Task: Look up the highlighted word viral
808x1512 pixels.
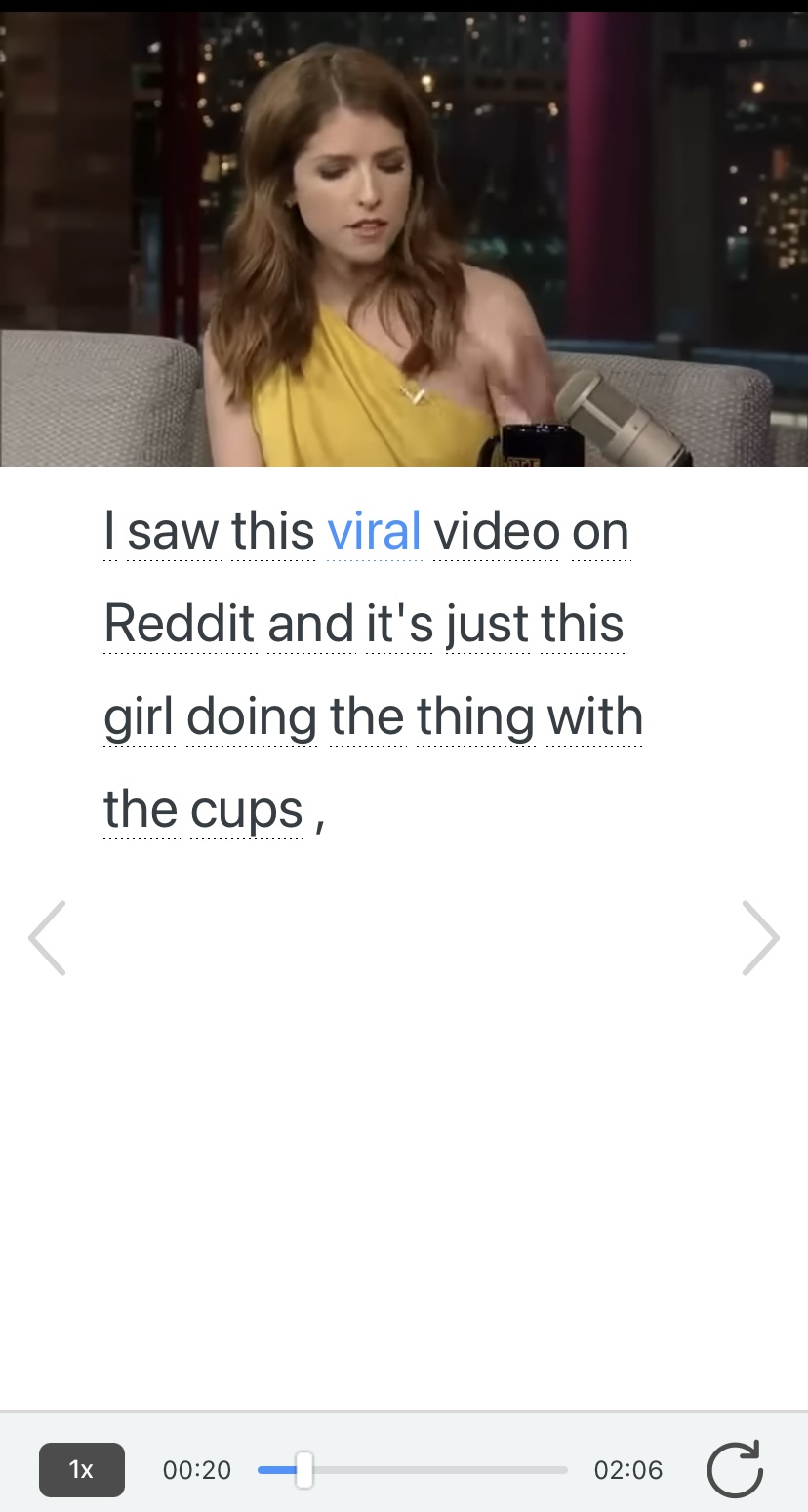Action: point(374,532)
